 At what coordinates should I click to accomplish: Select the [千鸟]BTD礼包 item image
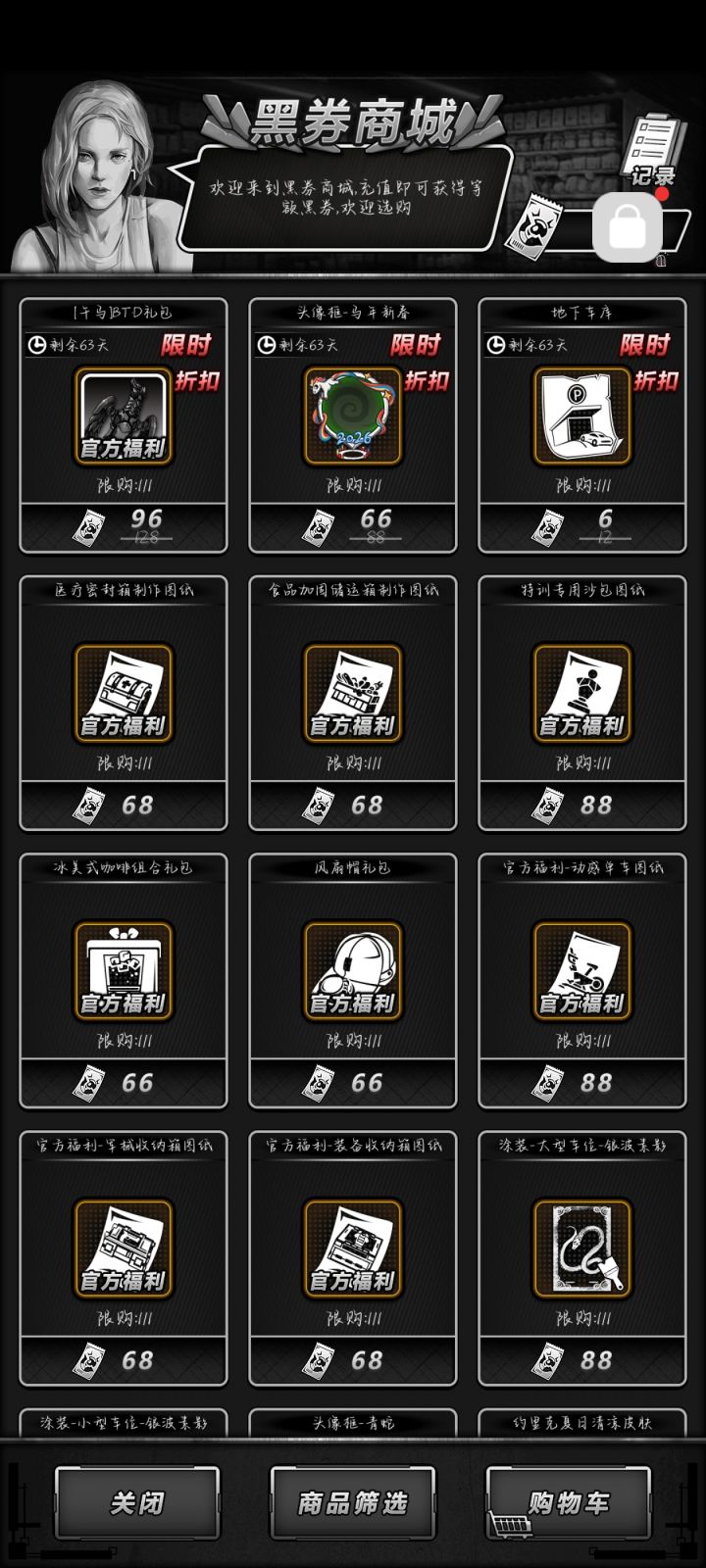point(123,415)
